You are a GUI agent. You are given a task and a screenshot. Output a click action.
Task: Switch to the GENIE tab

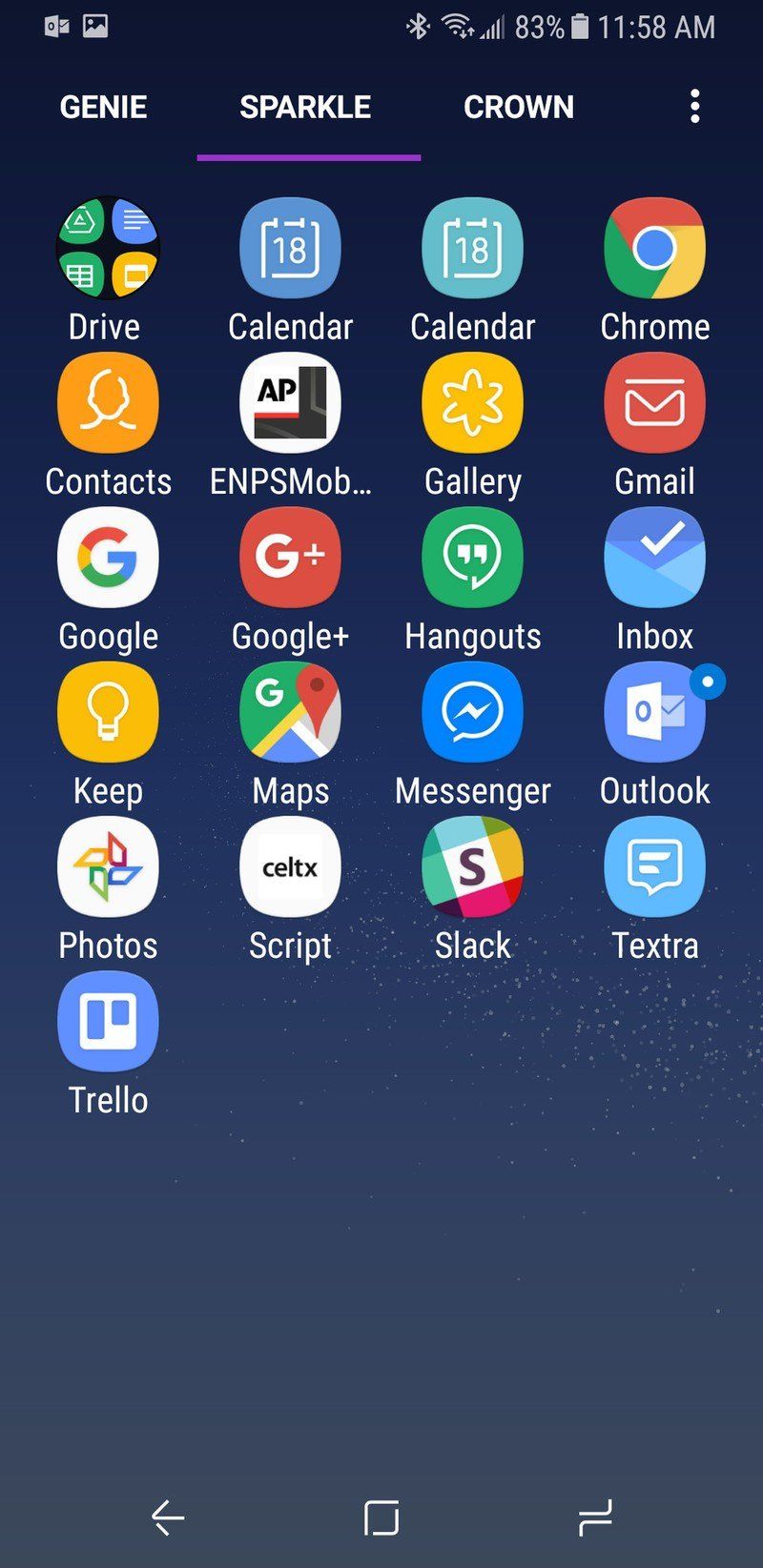[x=103, y=107]
